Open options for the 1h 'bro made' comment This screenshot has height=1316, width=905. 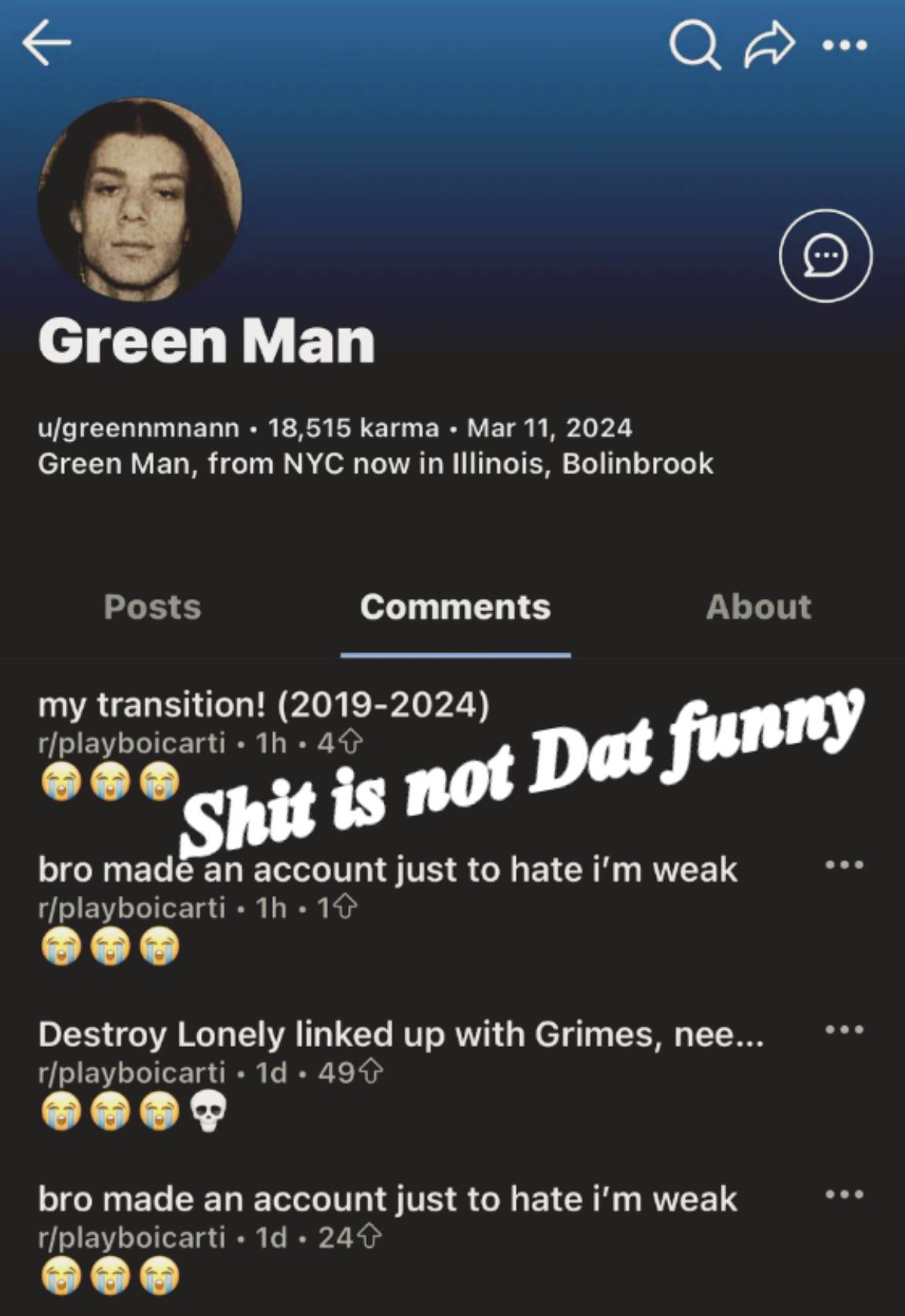click(x=844, y=865)
